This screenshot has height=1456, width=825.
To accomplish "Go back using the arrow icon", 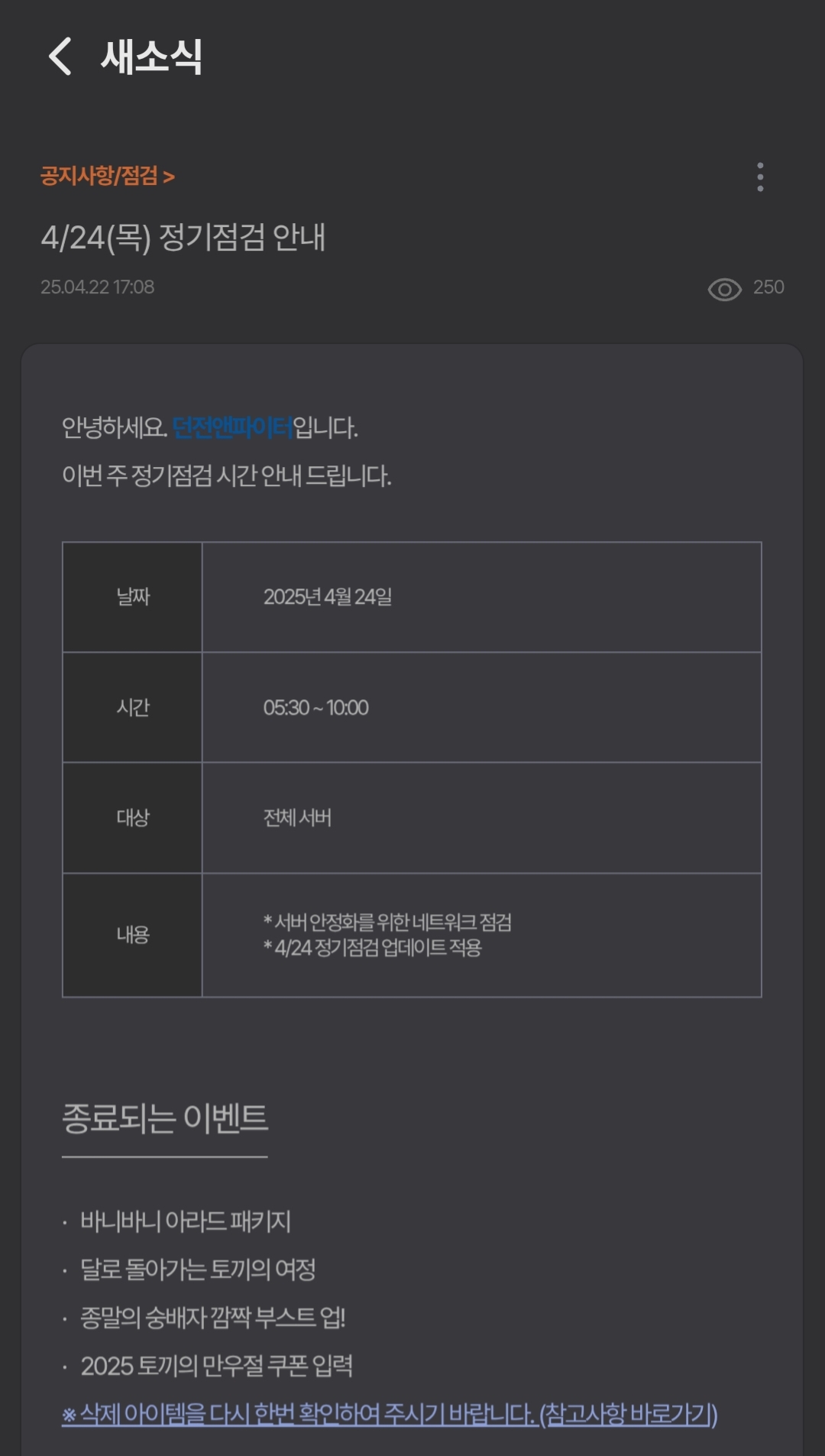I will click(x=60, y=57).
